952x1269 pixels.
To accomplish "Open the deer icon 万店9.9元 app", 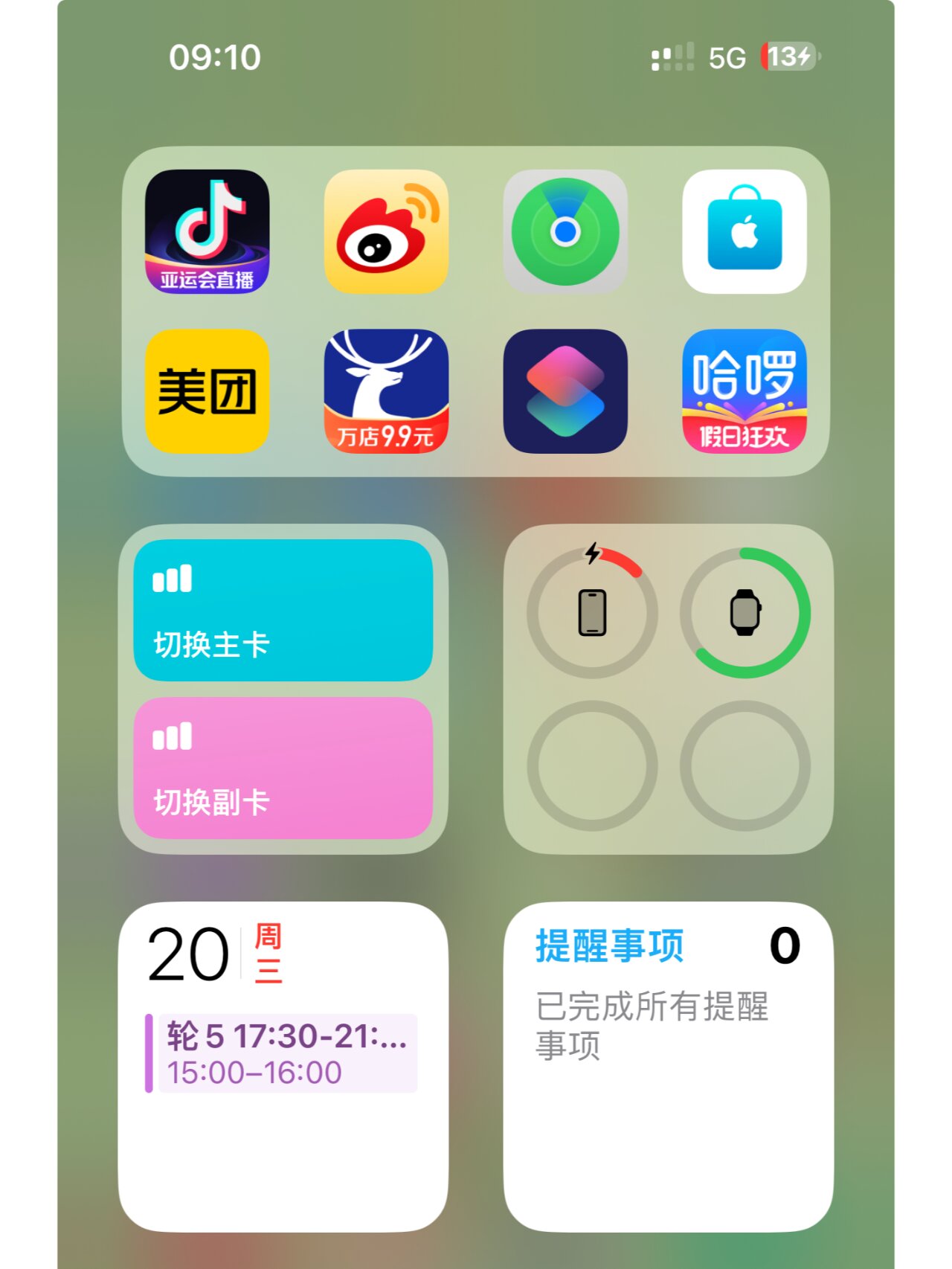I will click(386, 391).
